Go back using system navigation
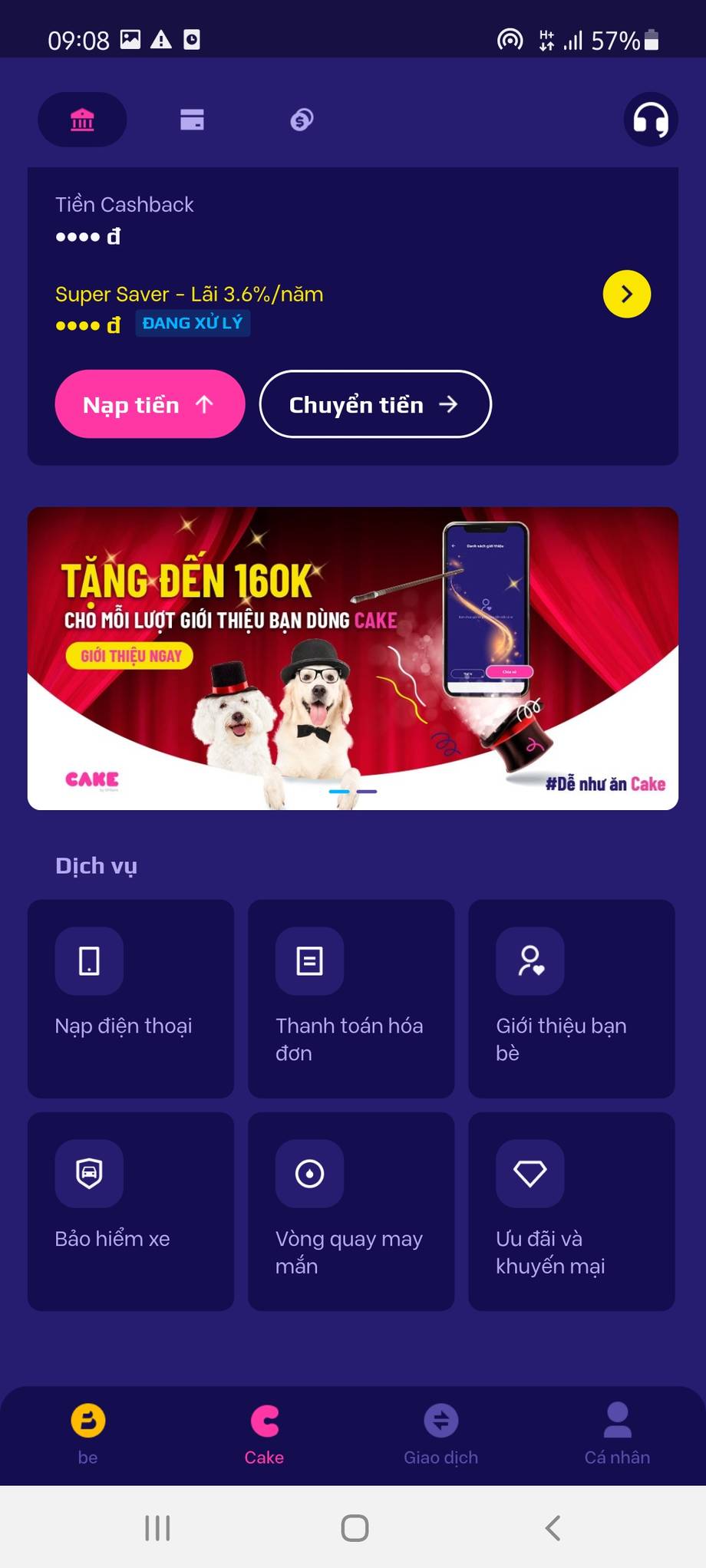706x1568 pixels. 553,1527
